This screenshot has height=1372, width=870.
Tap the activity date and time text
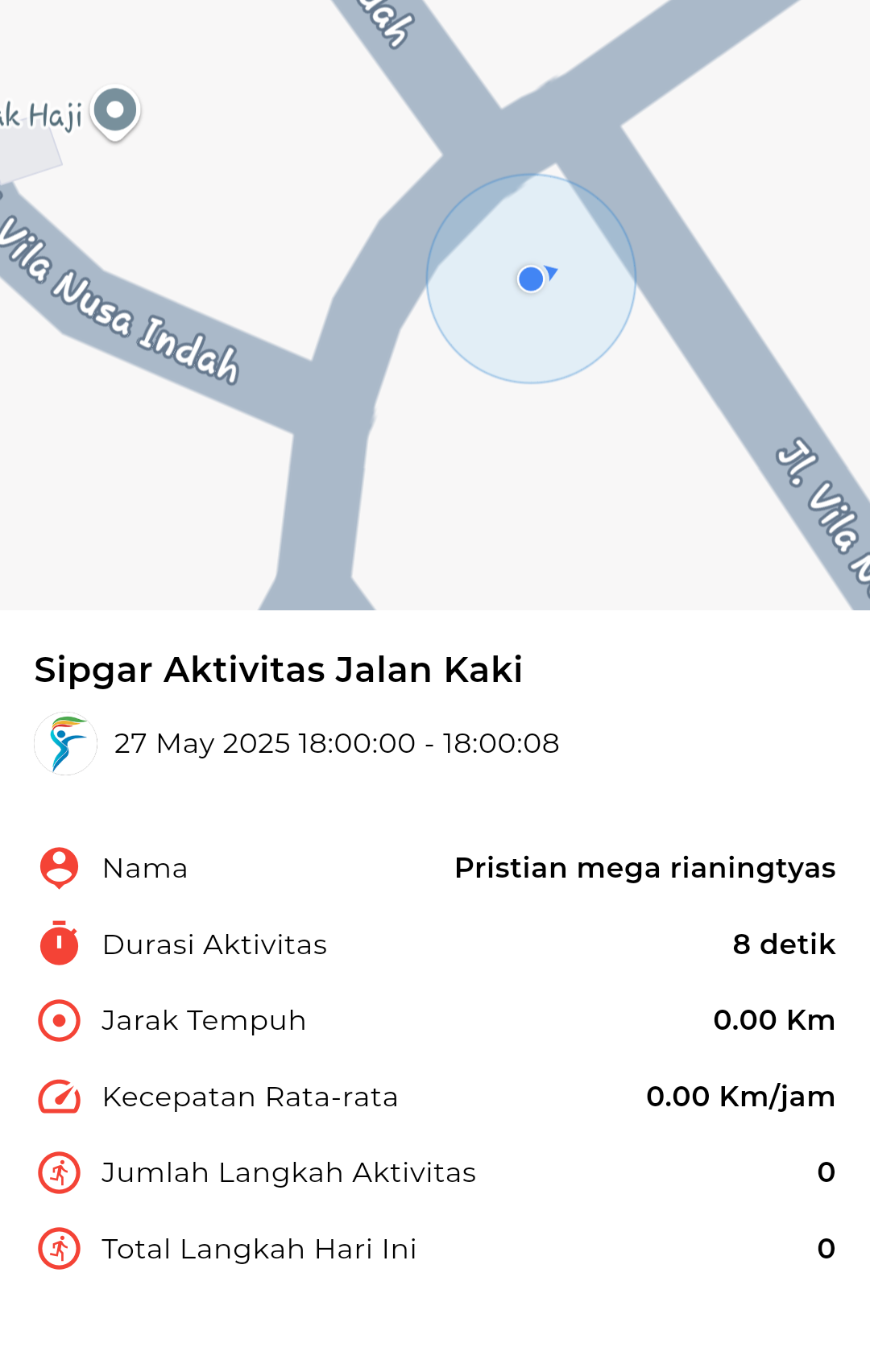[336, 744]
